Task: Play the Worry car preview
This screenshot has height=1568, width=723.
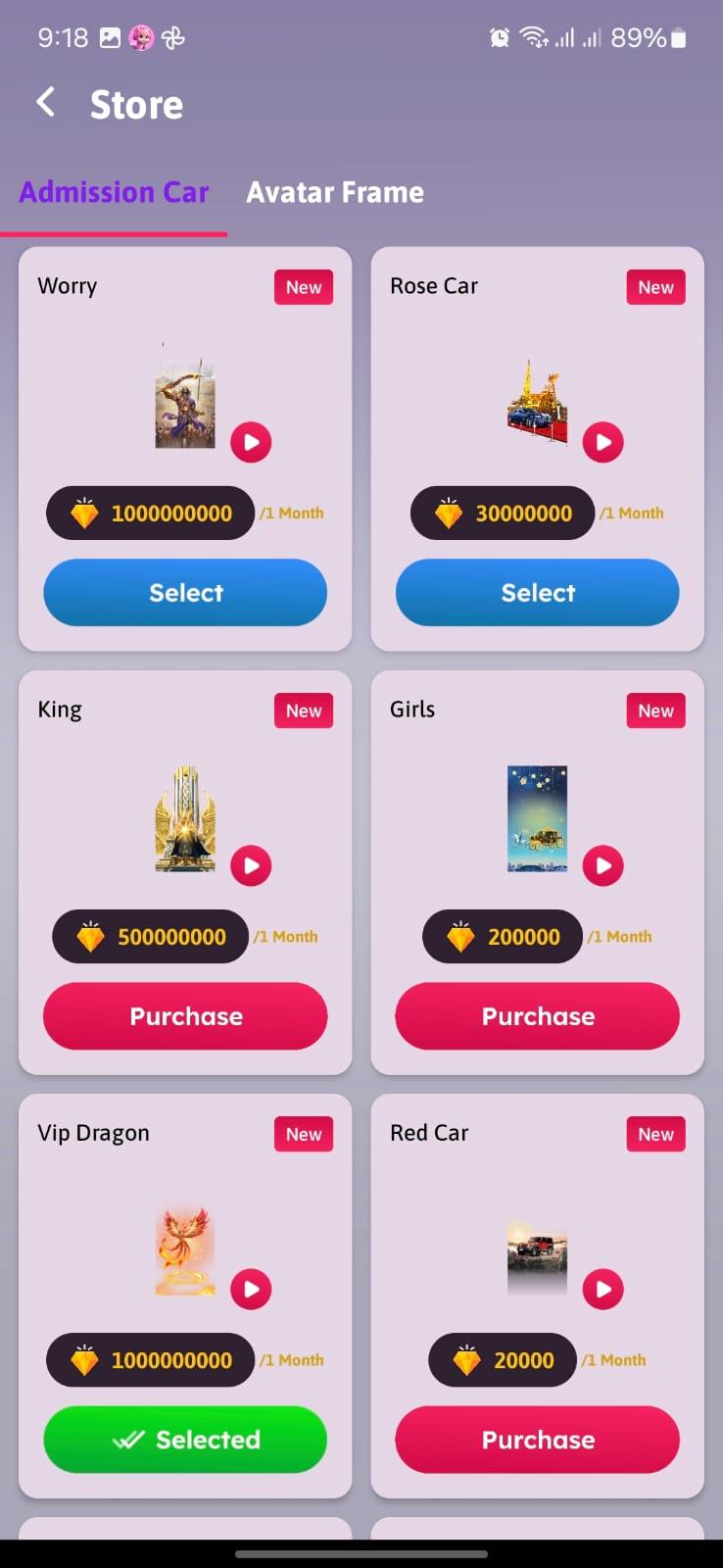Action: coord(251,442)
